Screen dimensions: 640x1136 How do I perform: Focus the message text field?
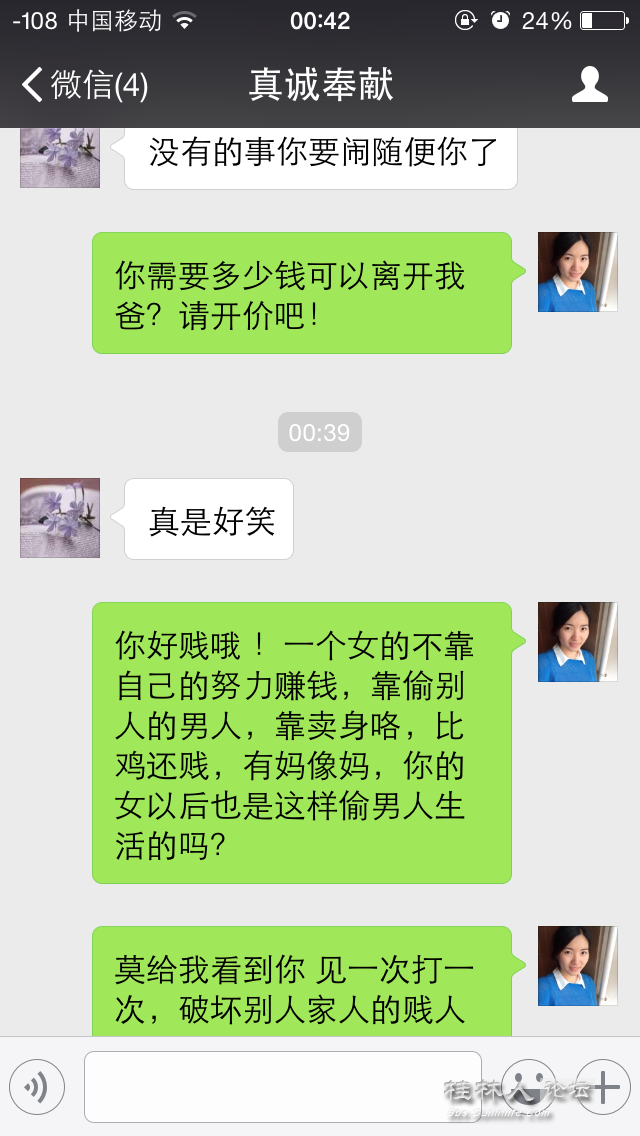click(x=282, y=1087)
